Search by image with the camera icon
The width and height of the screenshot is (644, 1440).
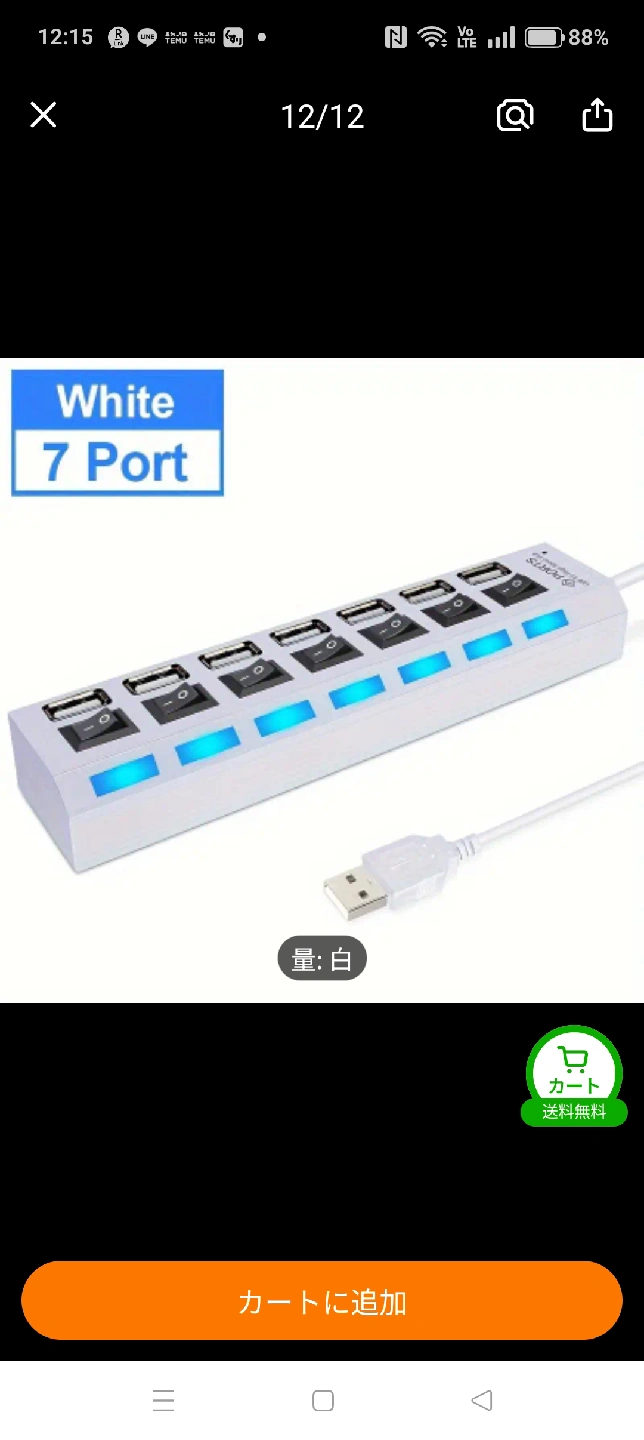click(515, 116)
